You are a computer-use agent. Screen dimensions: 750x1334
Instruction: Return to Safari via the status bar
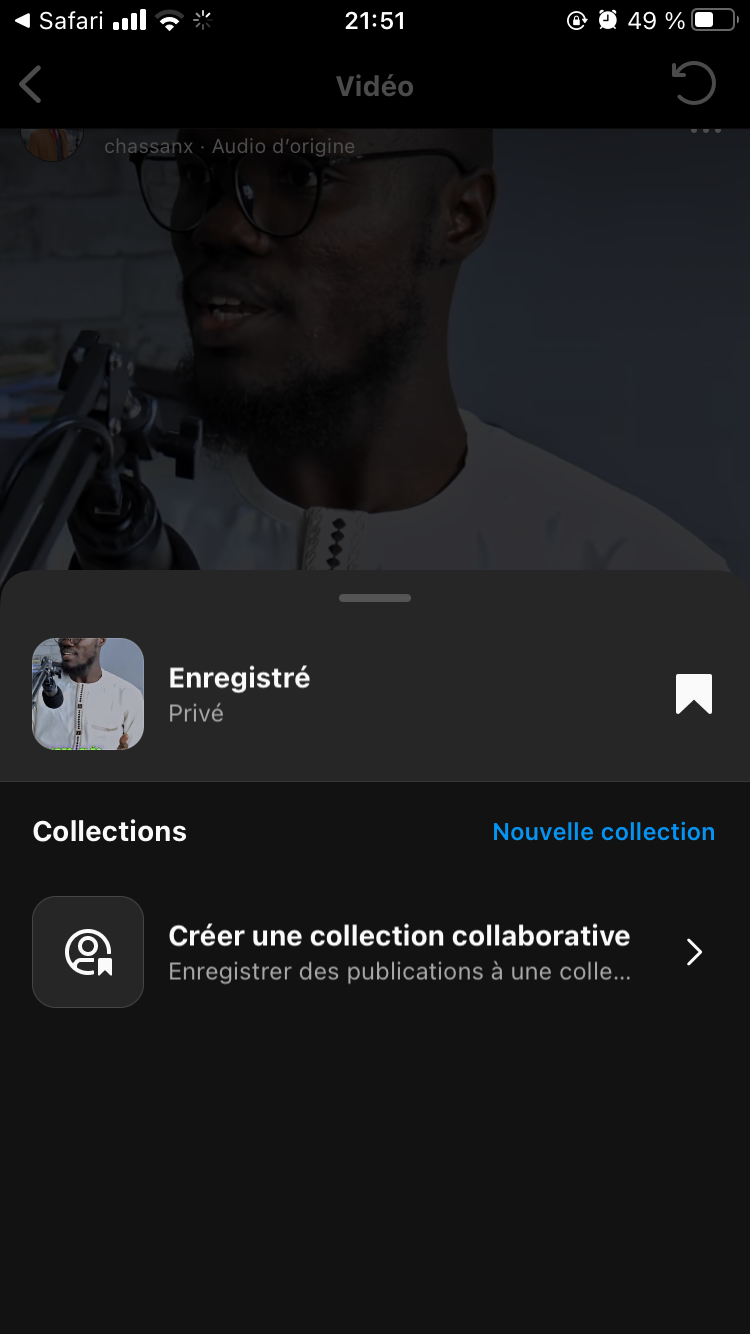pos(59,20)
